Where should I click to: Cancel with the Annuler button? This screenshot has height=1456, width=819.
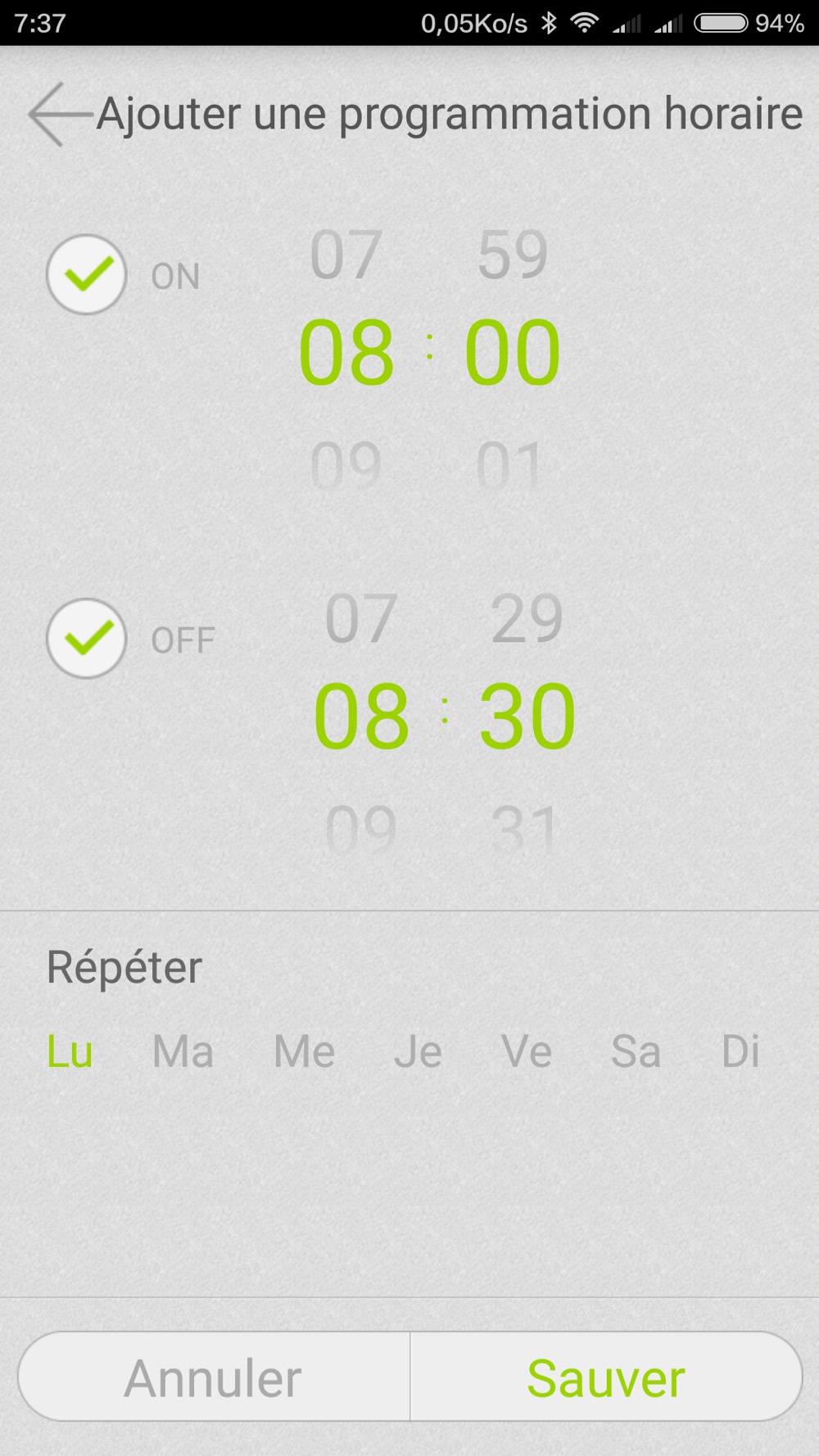pyautogui.click(x=214, y=1378)
